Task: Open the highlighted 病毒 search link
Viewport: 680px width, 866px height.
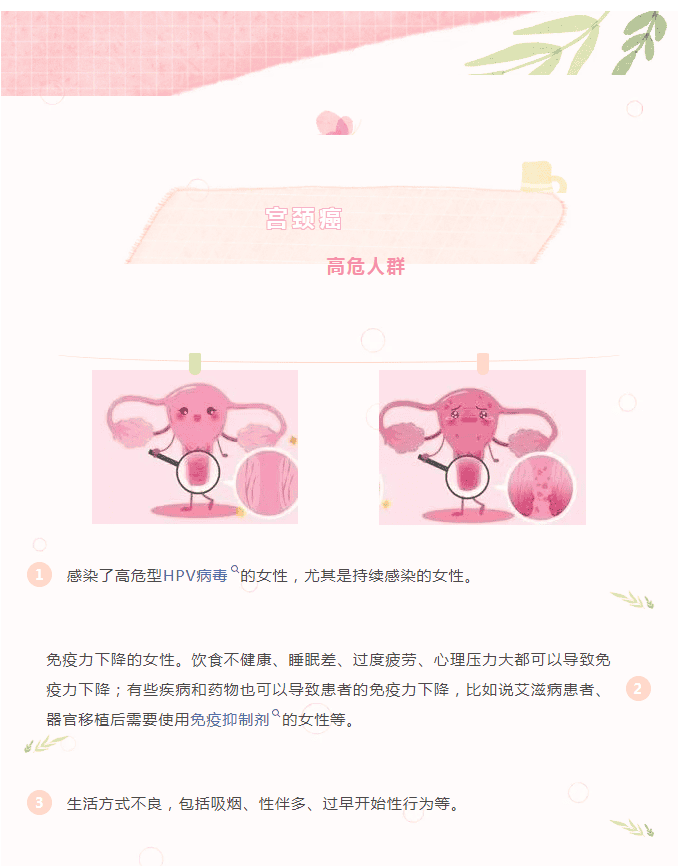Action: click(x=214, y=576)
